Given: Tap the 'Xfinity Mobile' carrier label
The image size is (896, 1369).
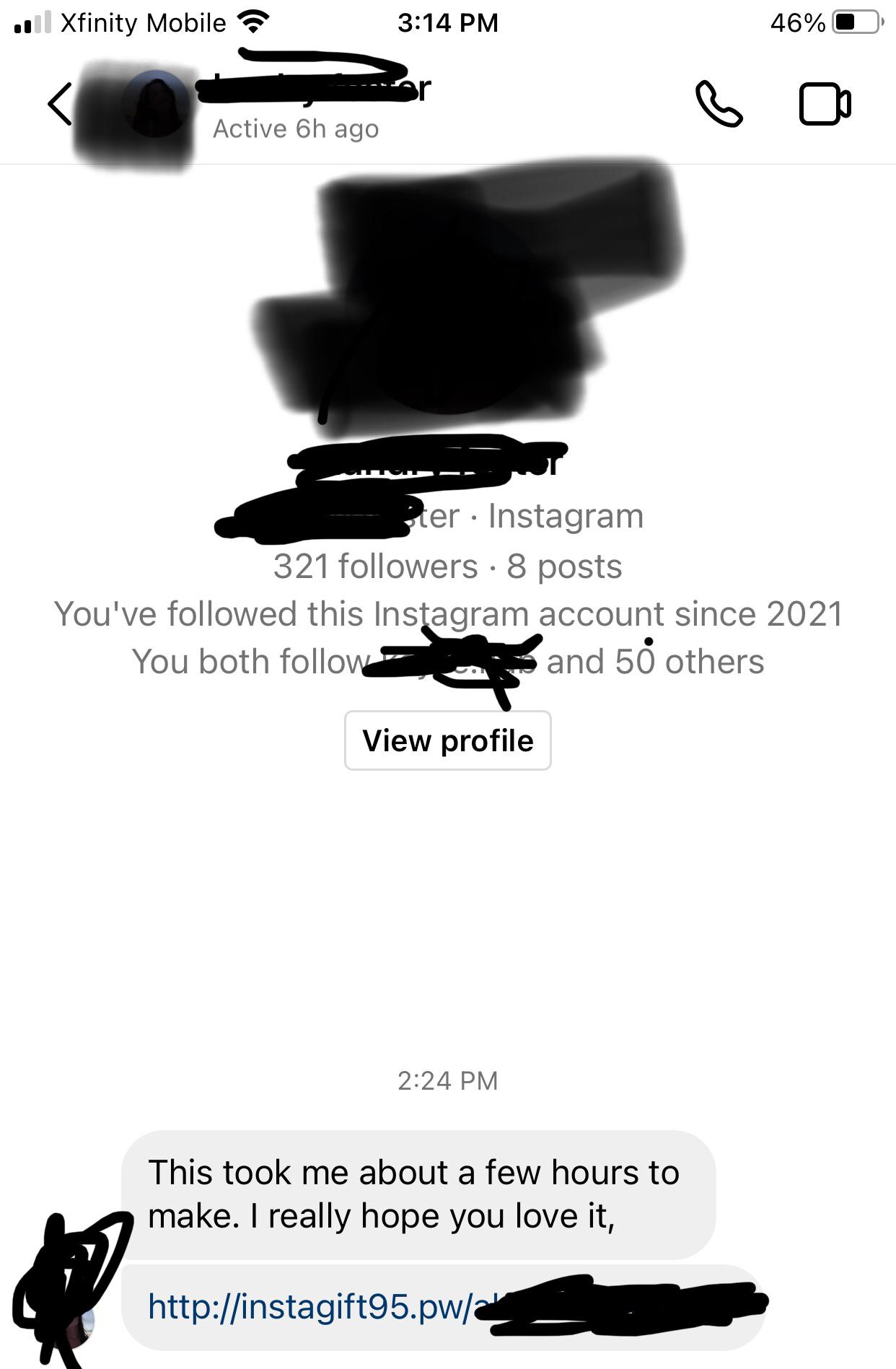Looking at the screenshot, I should pos(141,22).
